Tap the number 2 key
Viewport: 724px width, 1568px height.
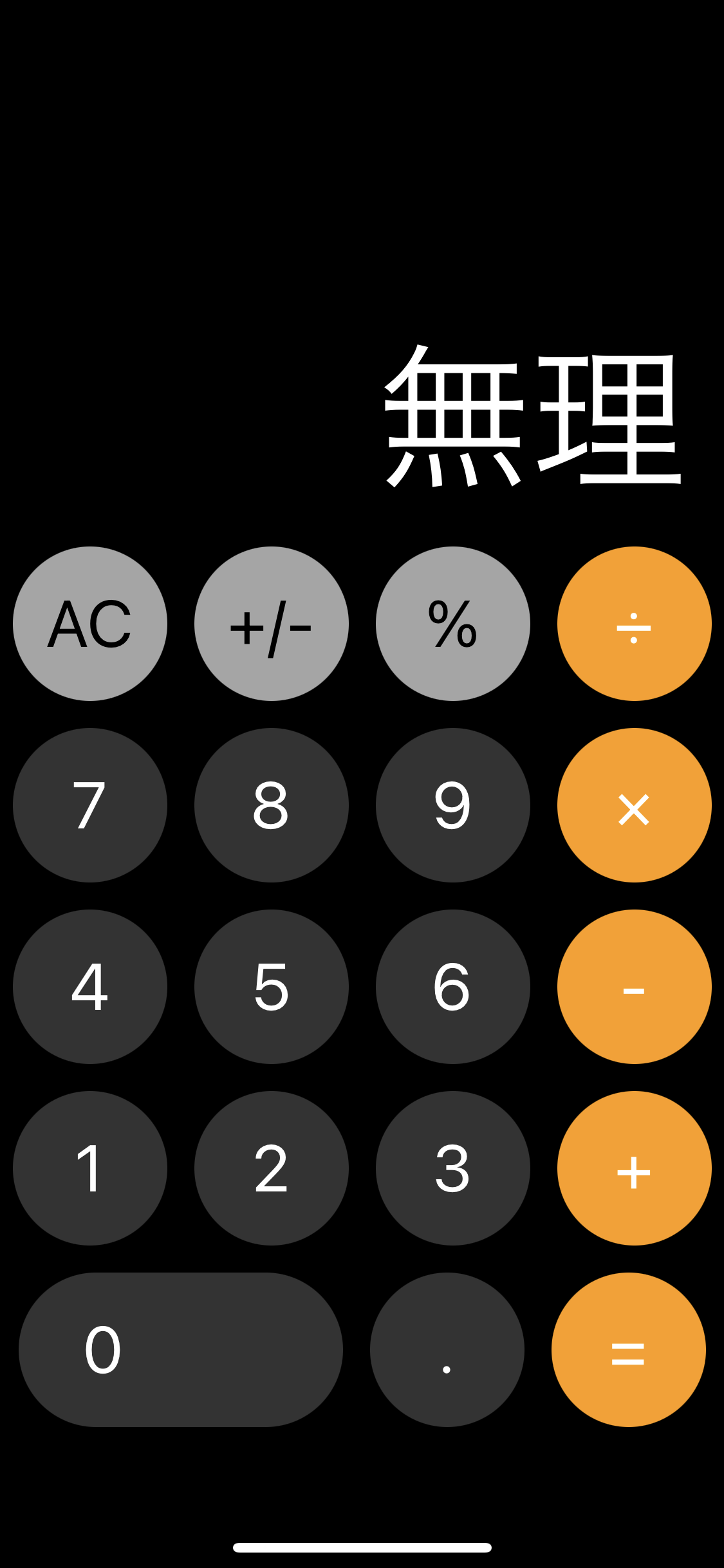point(272,1168)
